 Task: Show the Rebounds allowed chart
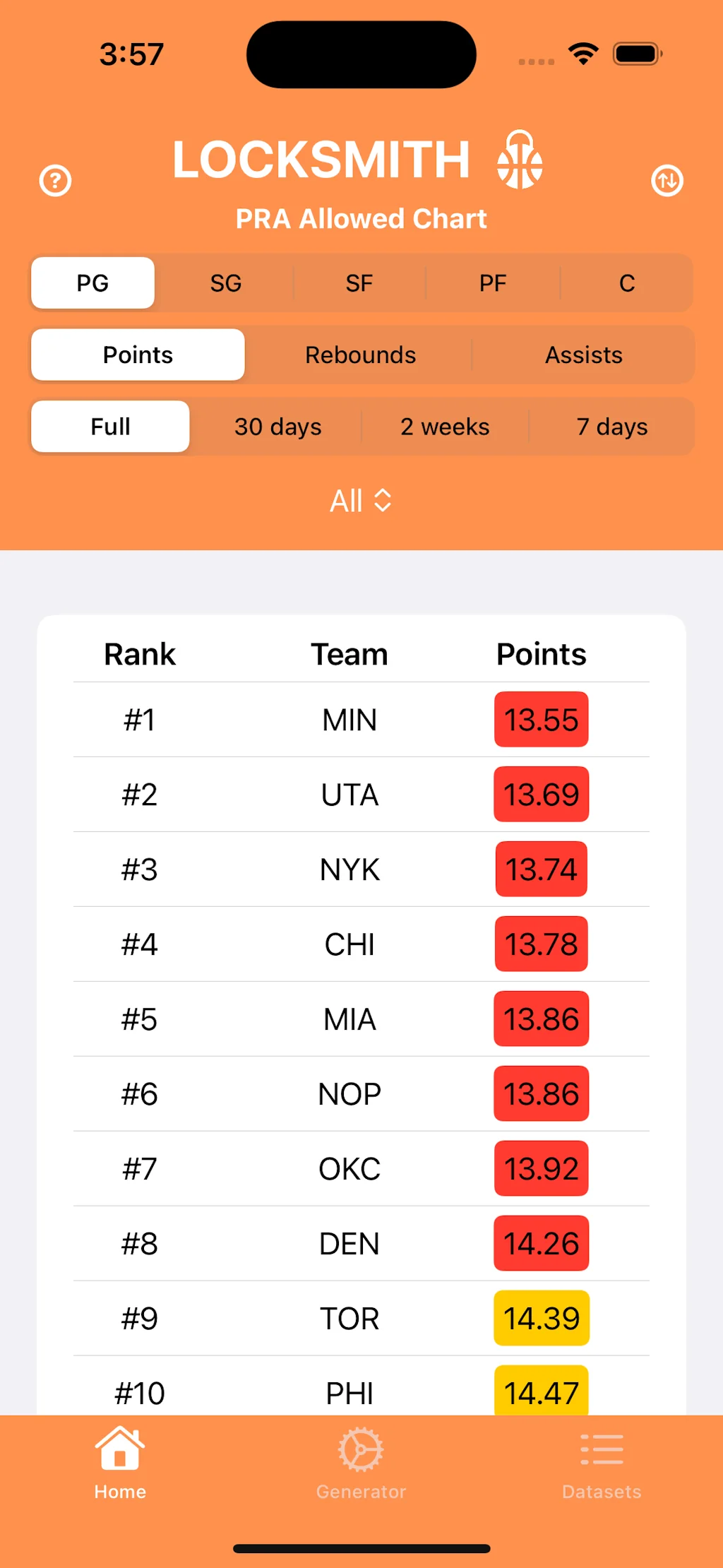click(360, 355)
